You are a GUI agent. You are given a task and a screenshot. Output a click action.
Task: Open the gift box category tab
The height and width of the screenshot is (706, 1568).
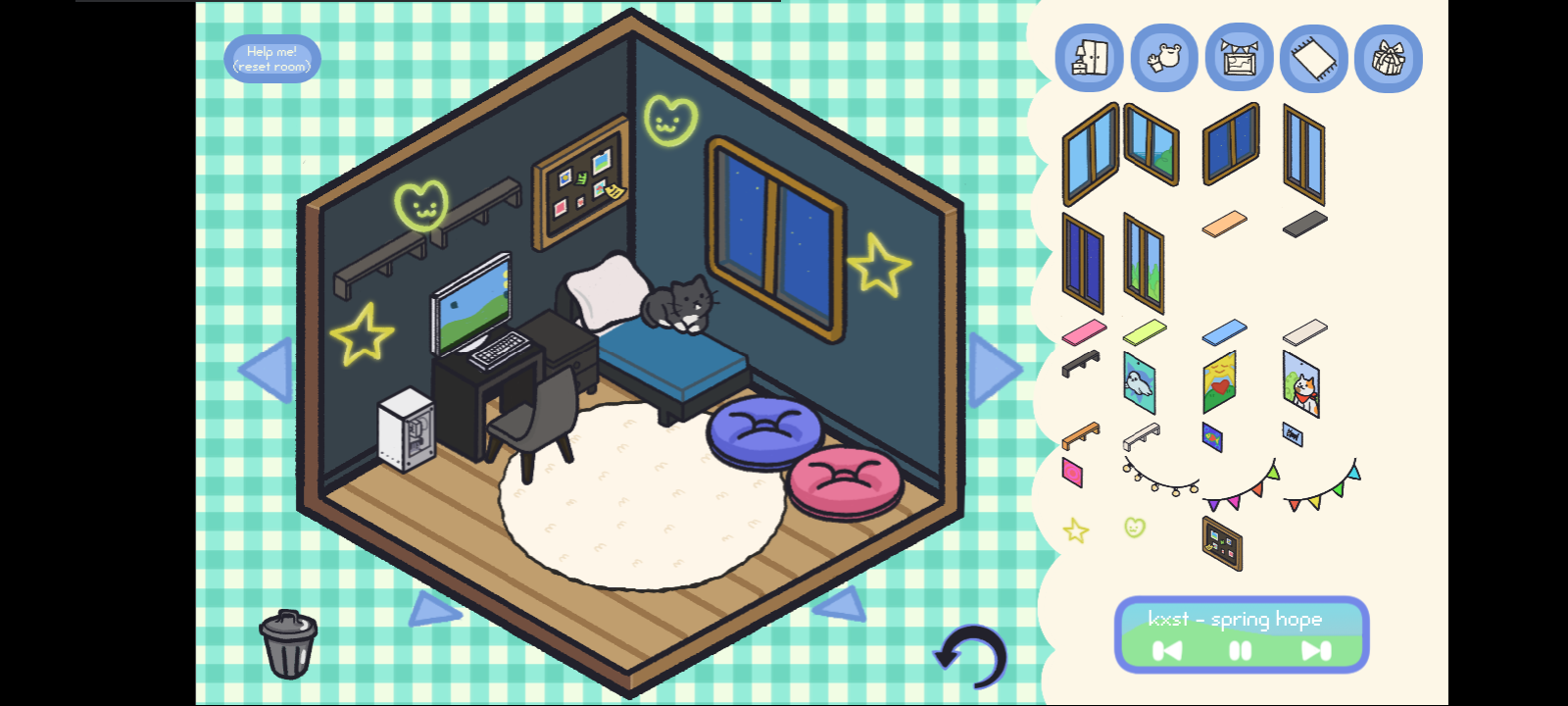1388,59
